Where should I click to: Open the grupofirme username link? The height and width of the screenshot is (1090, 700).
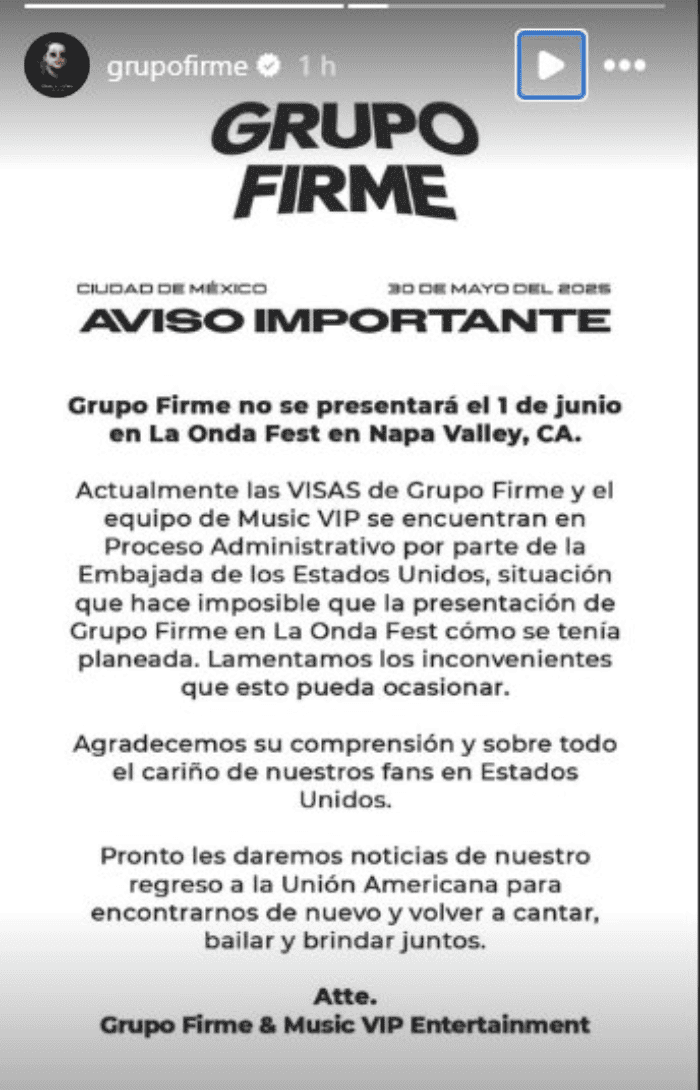[176, 67]
